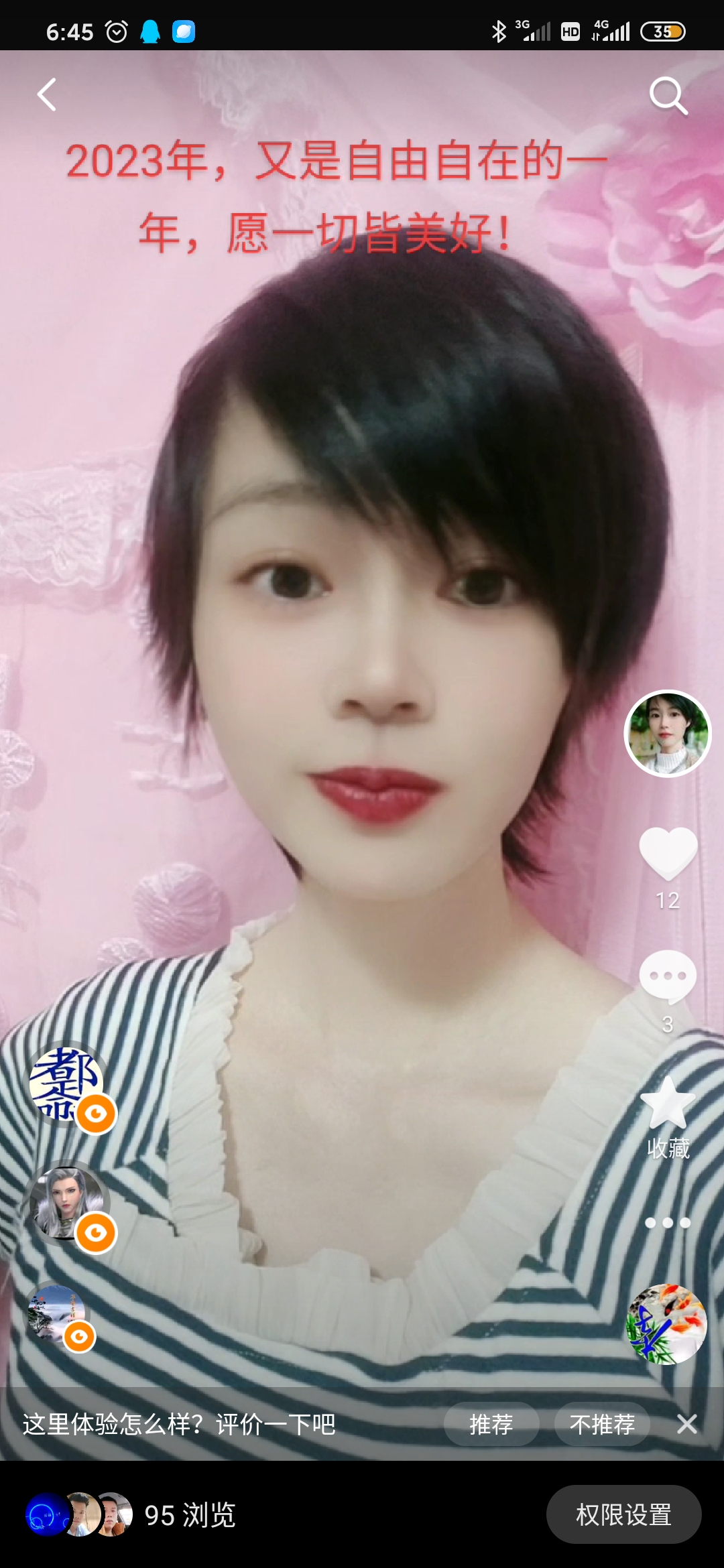
Task: Choose 推荐 in the feedback prompt
Action: 491,1424
